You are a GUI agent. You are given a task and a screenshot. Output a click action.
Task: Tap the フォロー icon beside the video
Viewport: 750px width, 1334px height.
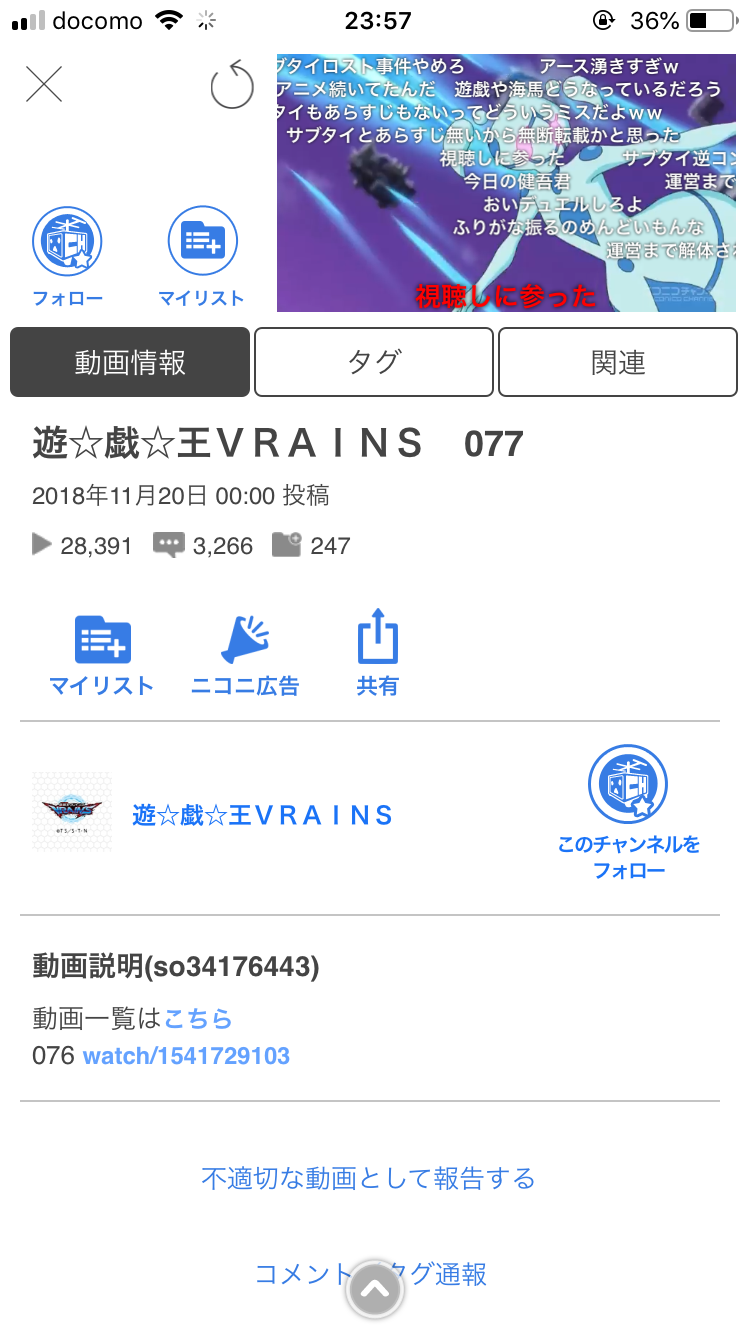68,255
